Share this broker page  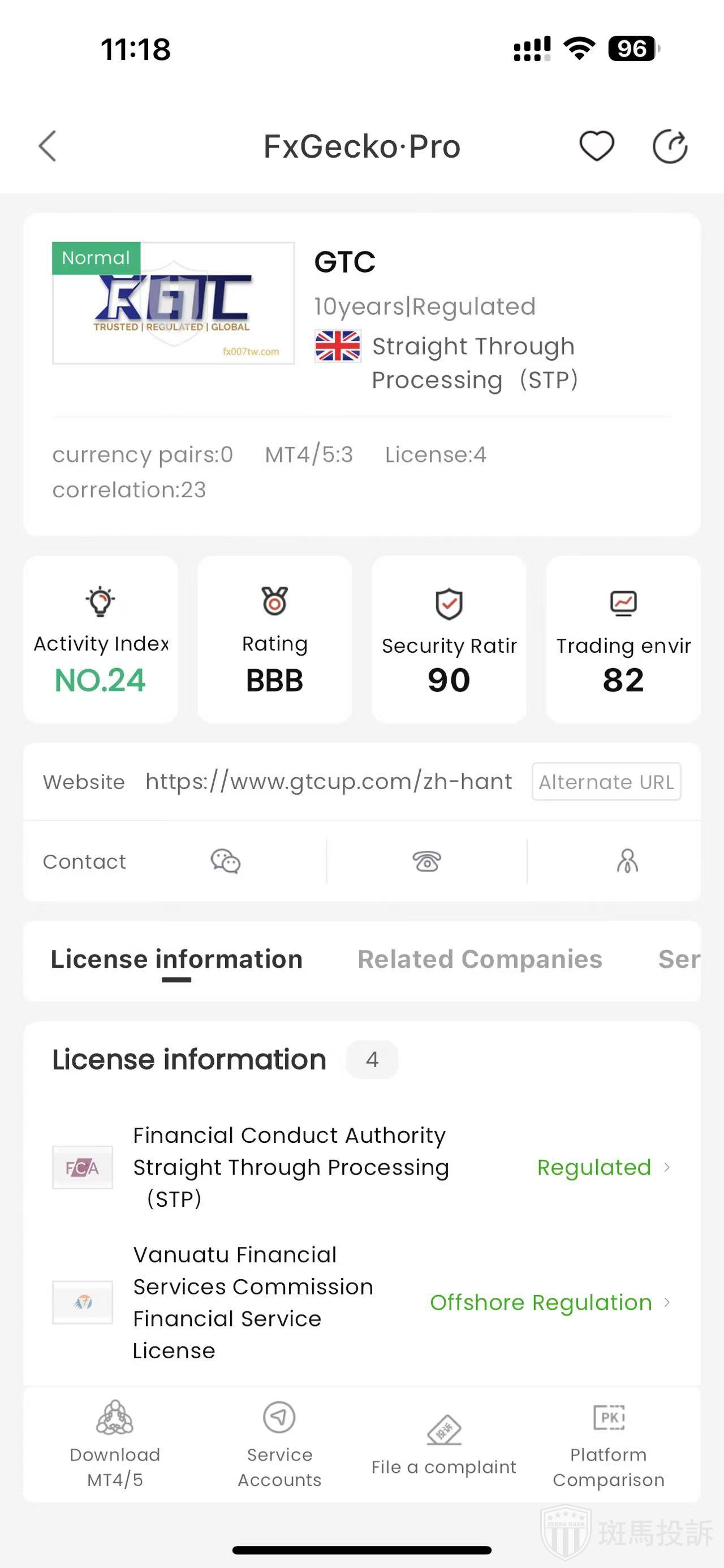(x=670, y=146)
